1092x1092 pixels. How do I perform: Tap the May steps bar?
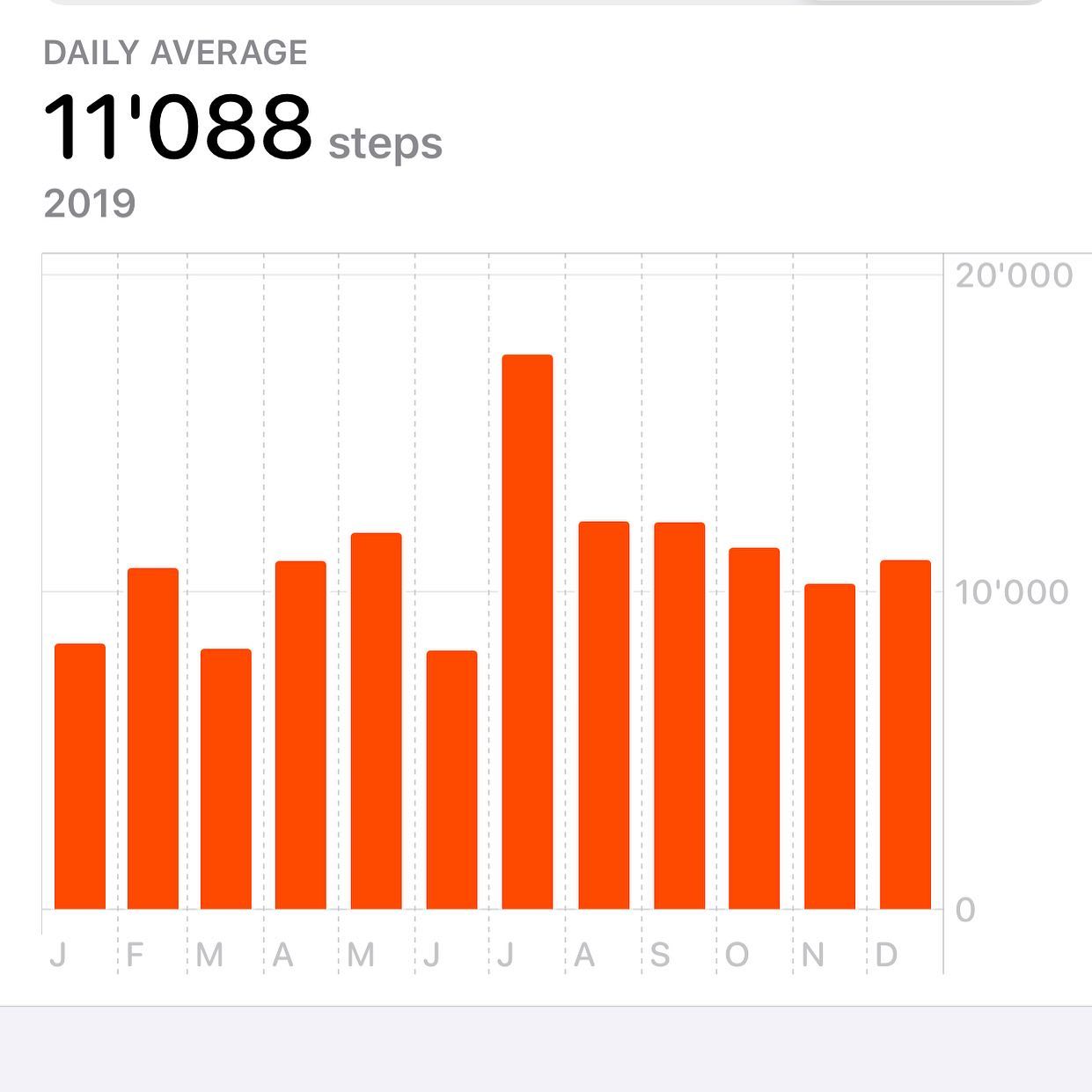pos(376,721)
